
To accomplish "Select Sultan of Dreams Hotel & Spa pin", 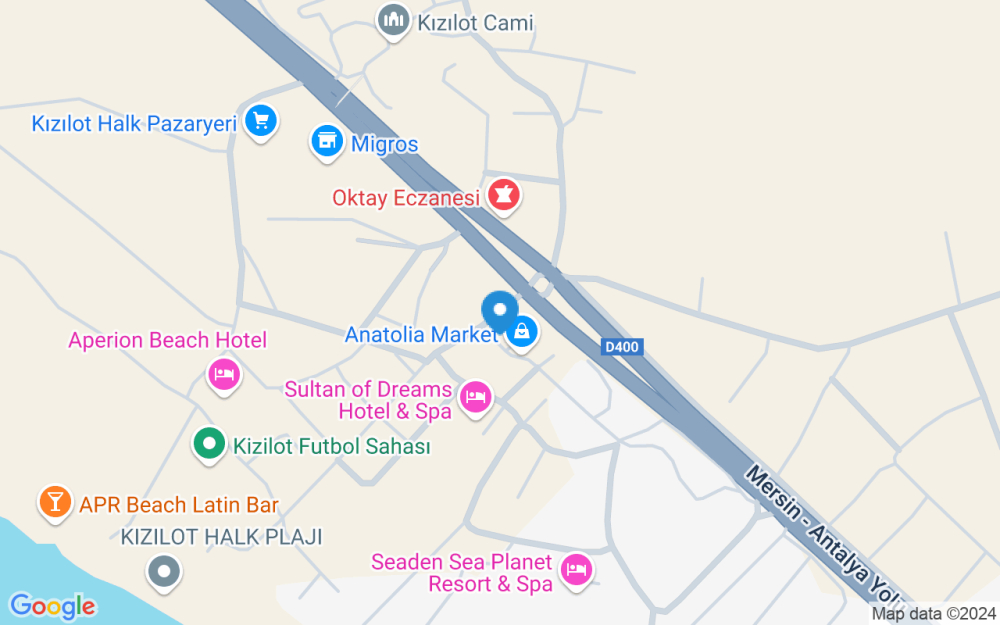I will click(476, 397).
